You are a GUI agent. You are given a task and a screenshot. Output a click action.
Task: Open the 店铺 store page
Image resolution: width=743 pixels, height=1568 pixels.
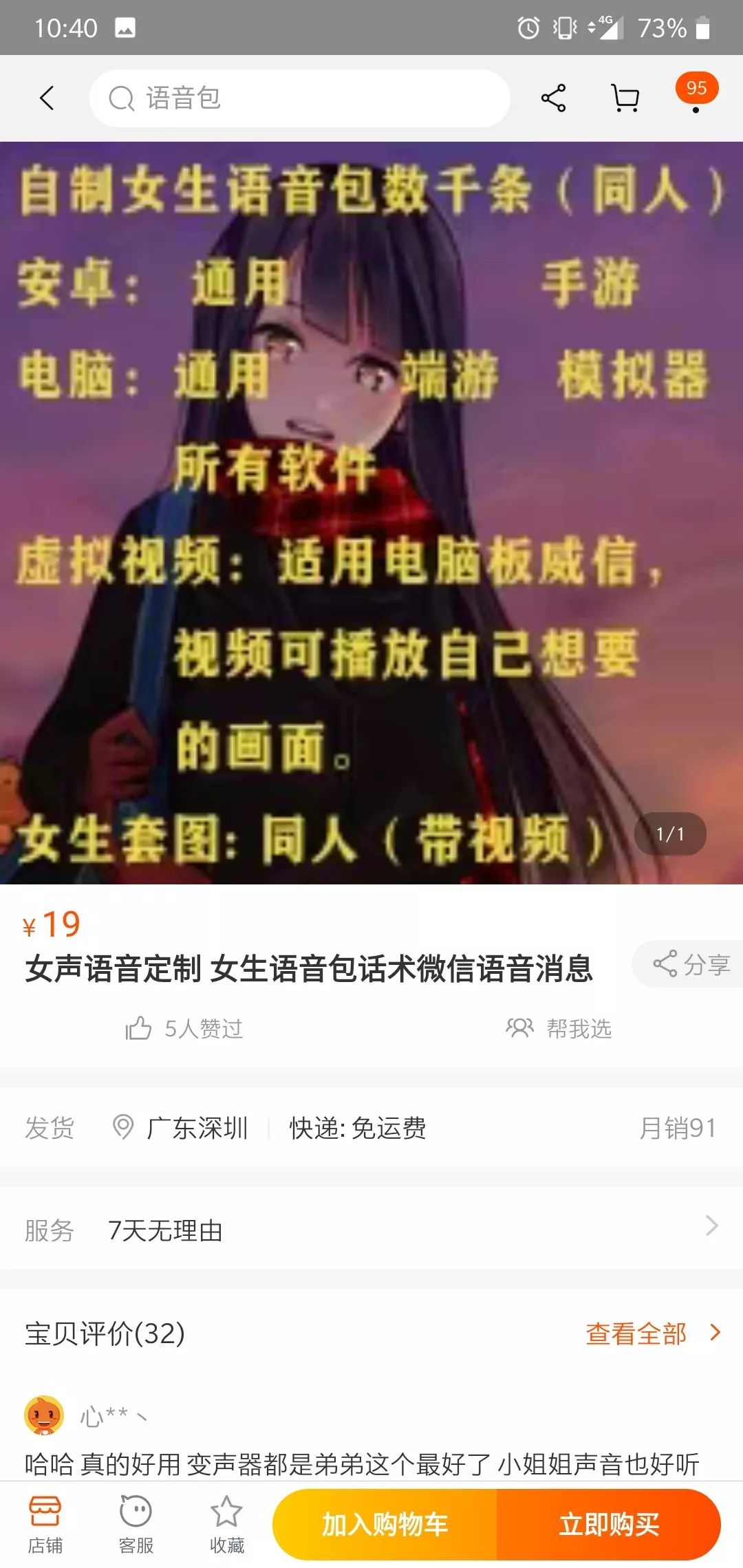pyautogui.click(x=45, y=1524)
